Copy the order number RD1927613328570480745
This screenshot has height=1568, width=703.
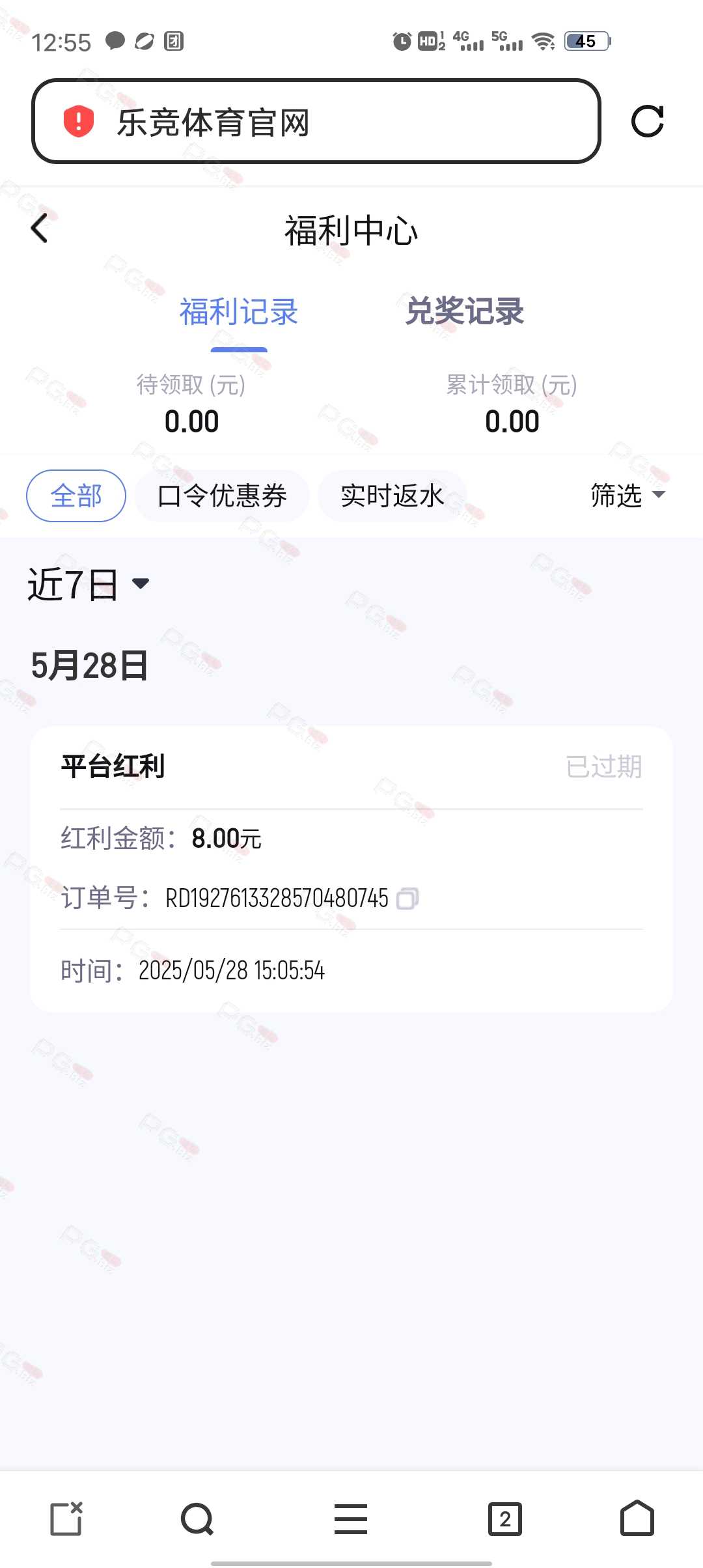point(407,899)
